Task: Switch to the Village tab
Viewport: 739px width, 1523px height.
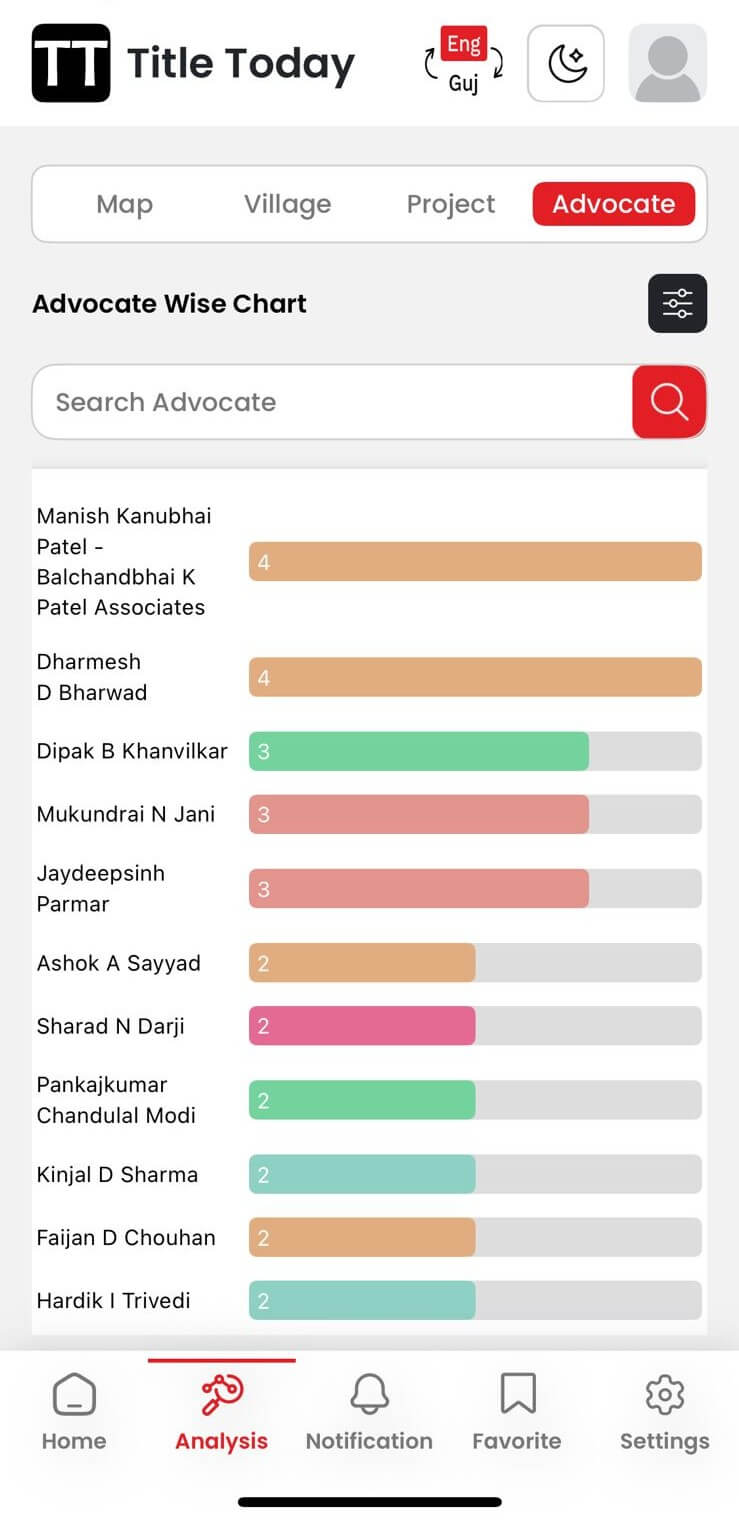Action: (287, 203)
